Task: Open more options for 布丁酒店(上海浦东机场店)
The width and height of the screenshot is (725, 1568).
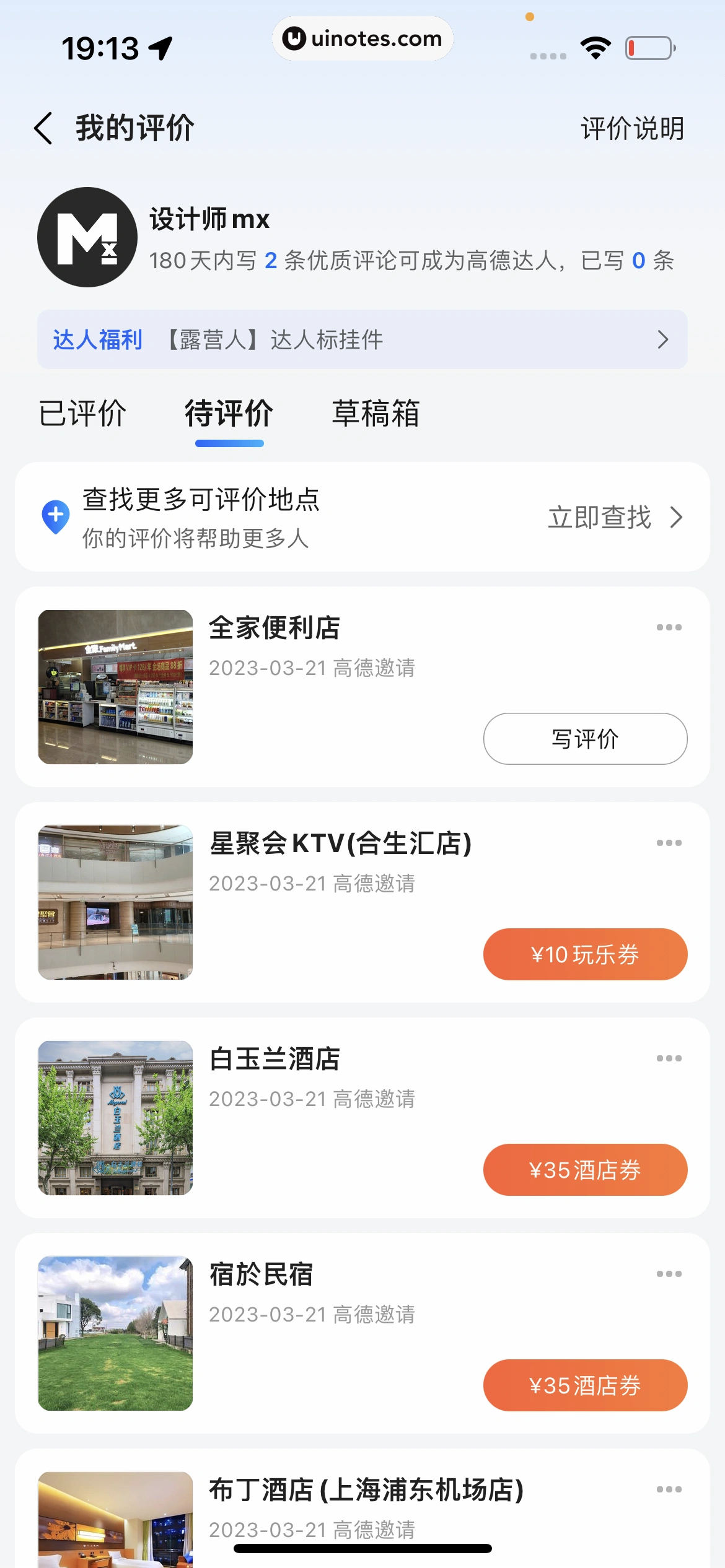Action: pos(668,1489)
